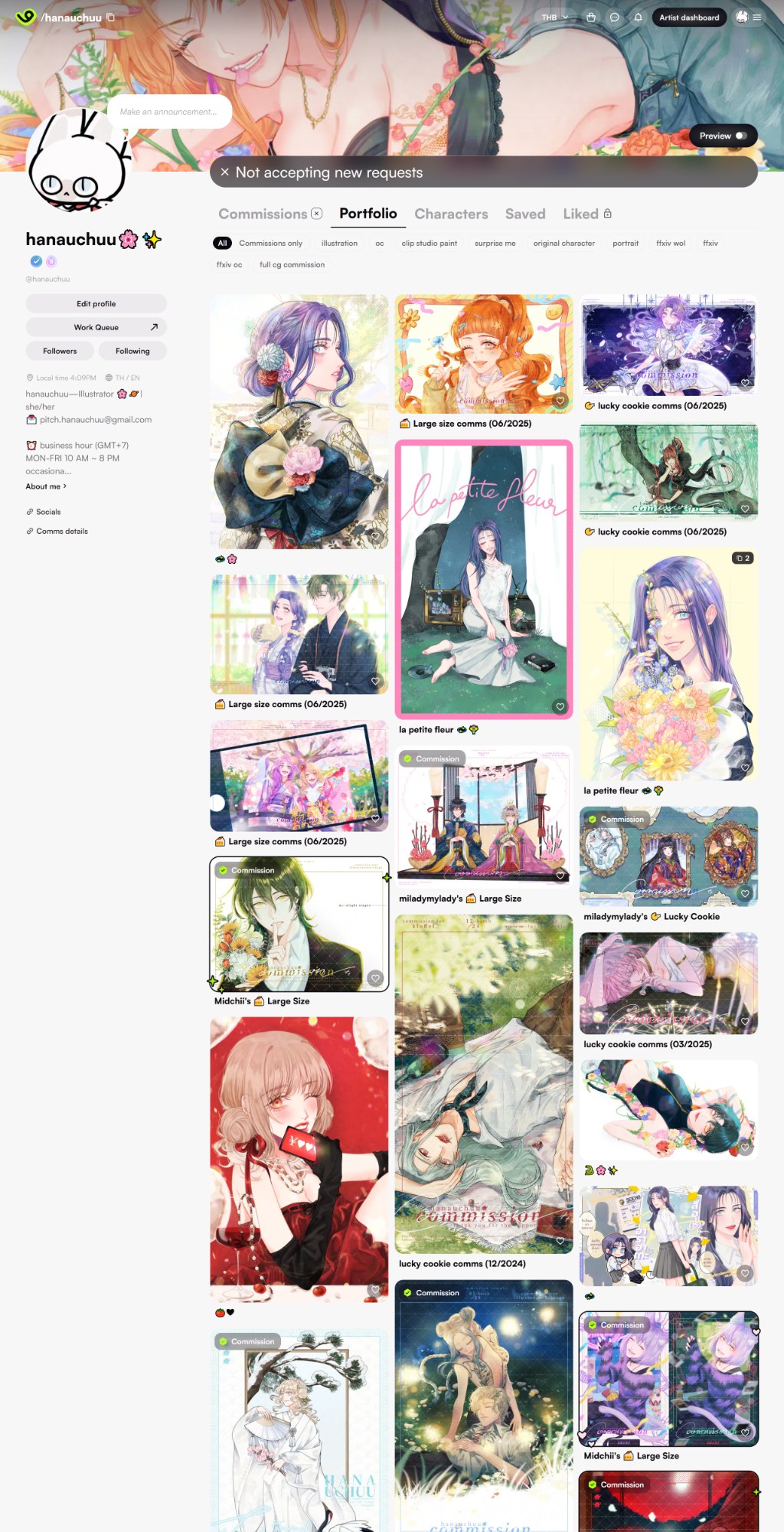This screenshot has width=784, height=1532.
Task: Open the notifications bell
Action: click(638, 18)
